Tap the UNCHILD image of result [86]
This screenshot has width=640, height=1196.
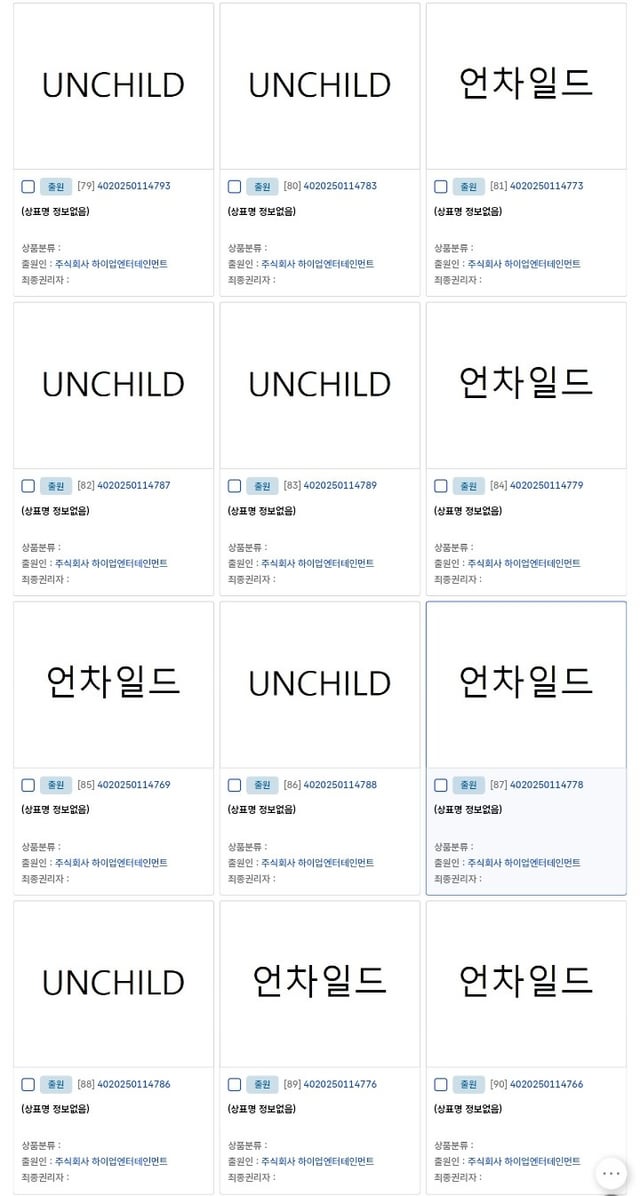tap(320, 684)
